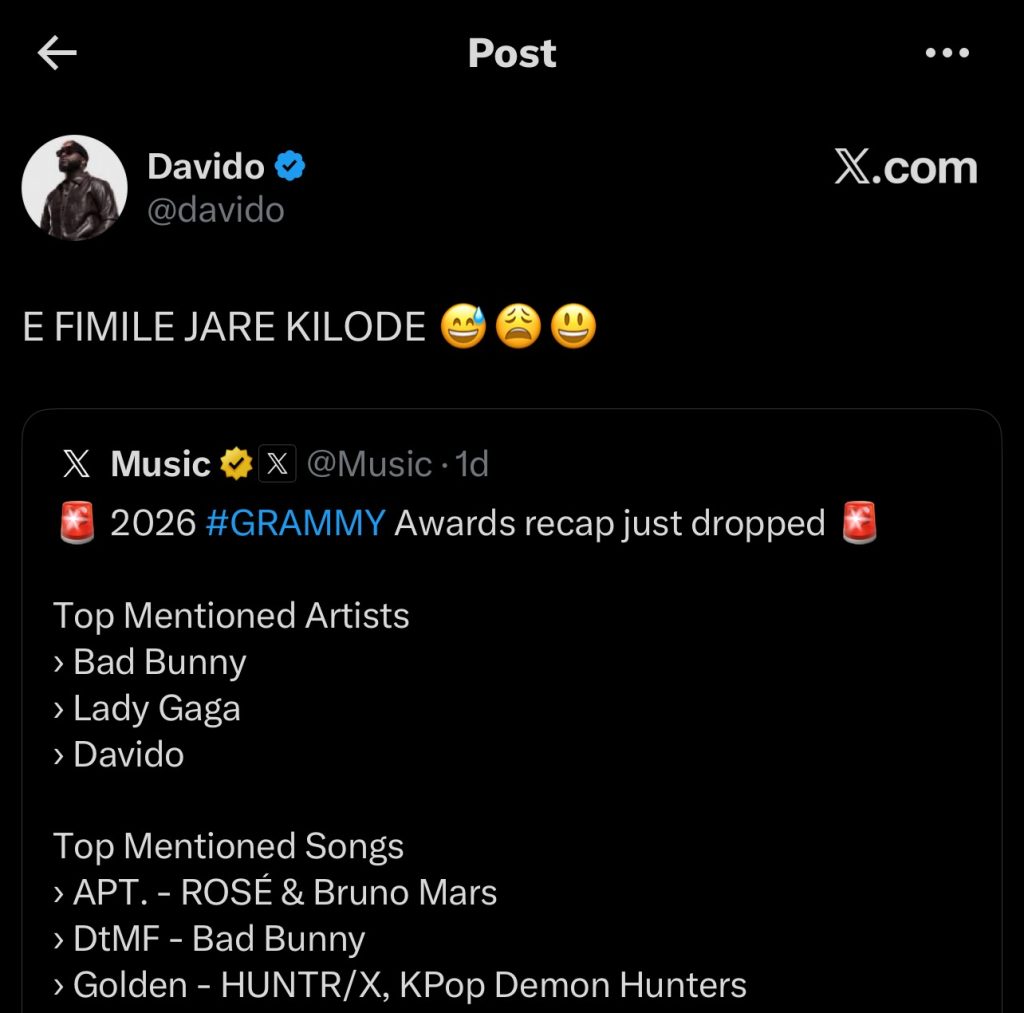Open the #GRAMMY hashtag link
Viewport: 1024px width, 1013px height.
[x=295, y=523]
